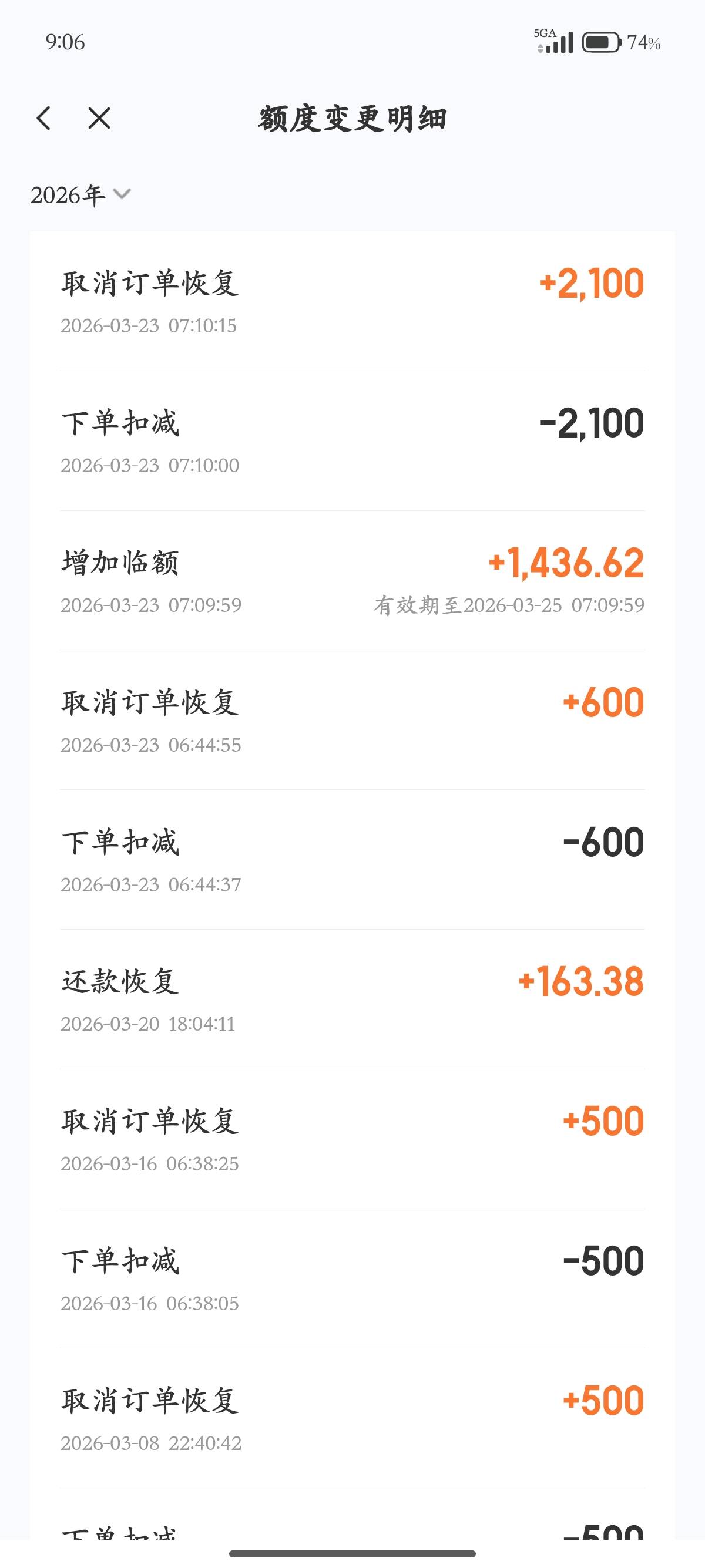This screenshot has width=705, height=1568.
Task: Close the page with the X icon
Action: pos(99,118)
